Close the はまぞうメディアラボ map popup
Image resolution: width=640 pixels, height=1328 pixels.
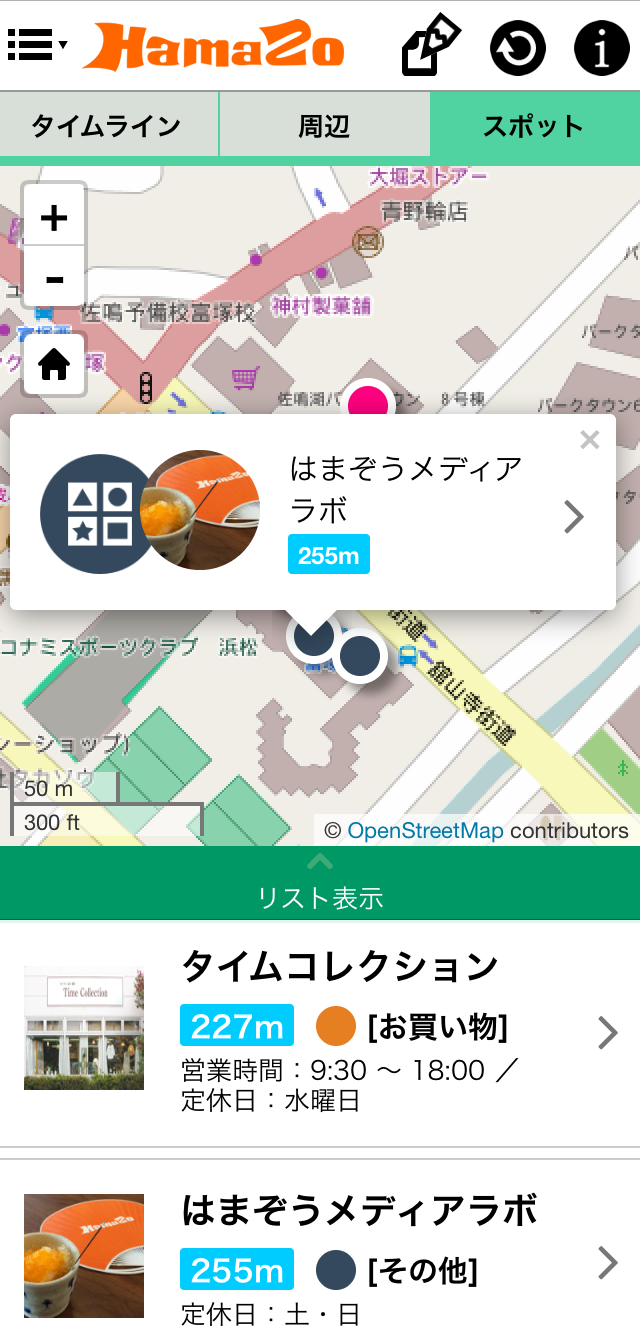590,439
